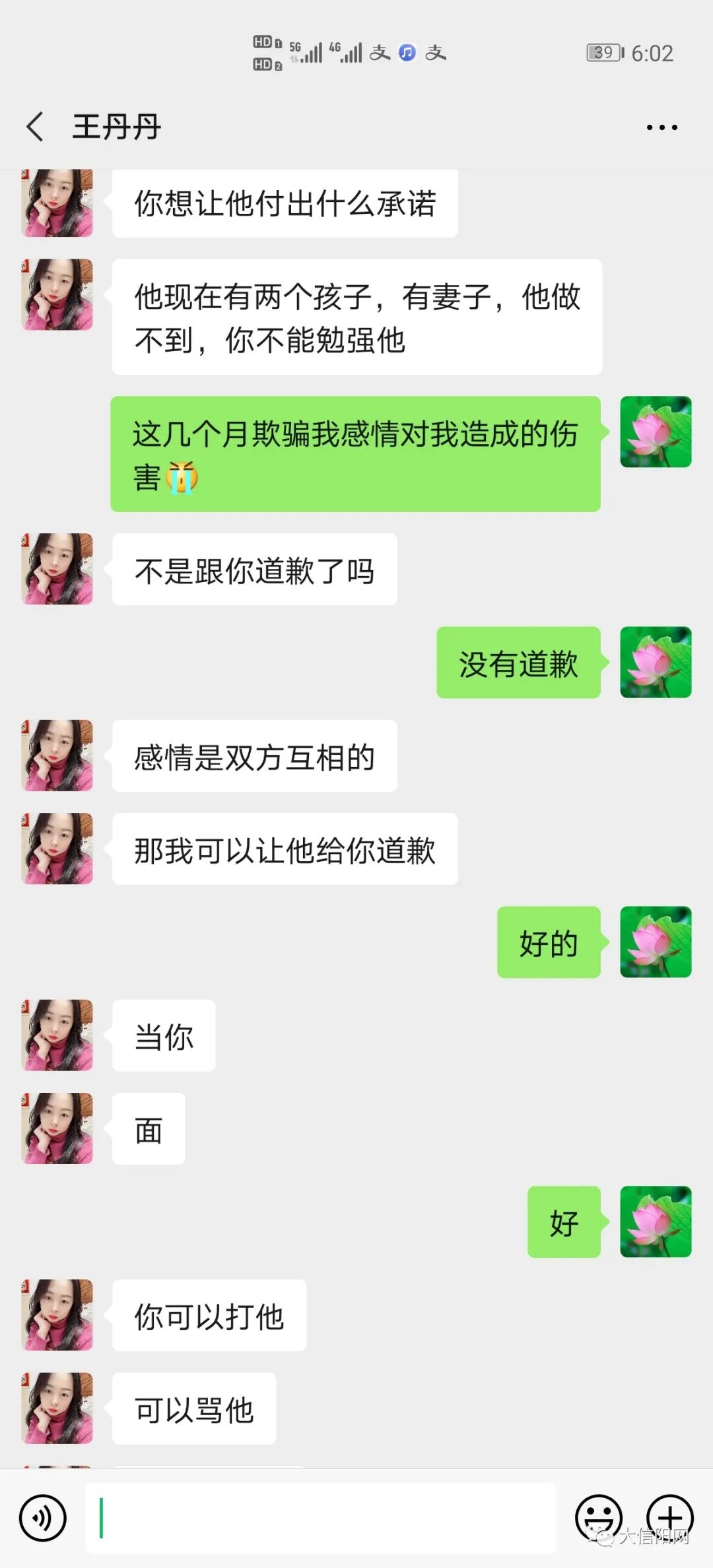The image size is (713, 1568).
Task: Tap the 5G signal indicator
Action: coord(306,53)
